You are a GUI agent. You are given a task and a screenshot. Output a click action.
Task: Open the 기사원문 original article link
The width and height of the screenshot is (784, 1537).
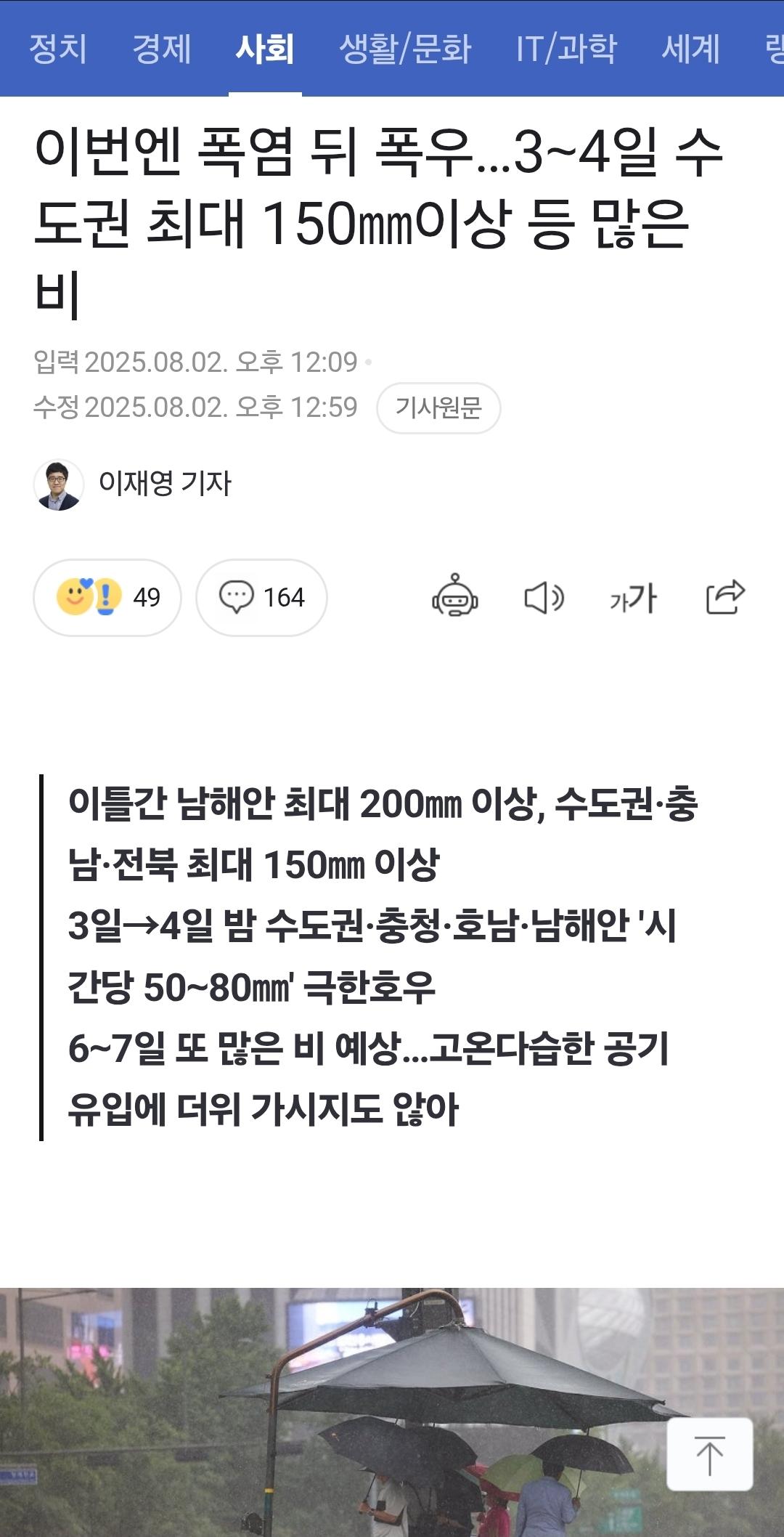[x=438, y=408]
